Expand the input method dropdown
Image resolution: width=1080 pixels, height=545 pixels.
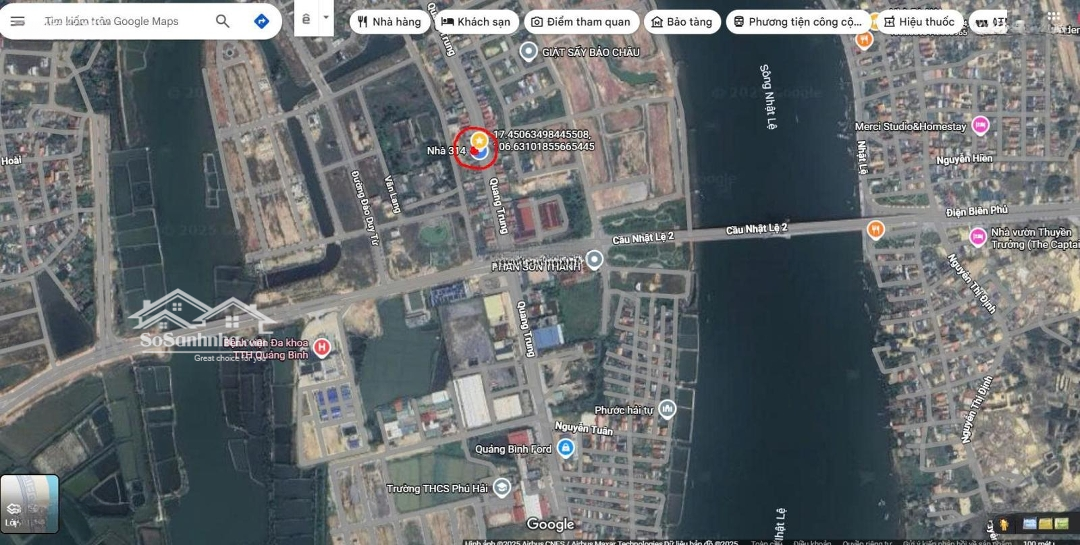pyautogui.click(x=326, y=18)
